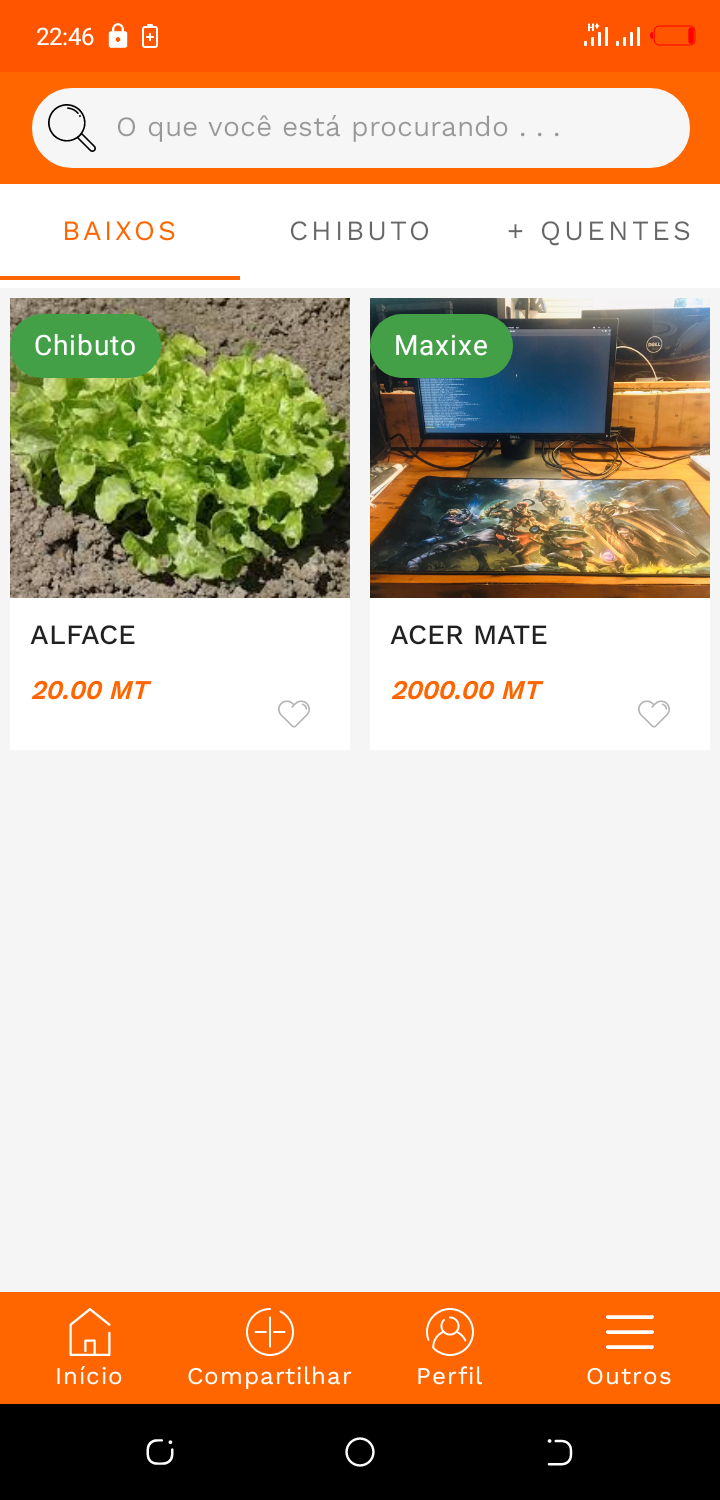Like the Acer Mate listing
This screenshot has width=720, height=1500.
(x=654, y=714)
